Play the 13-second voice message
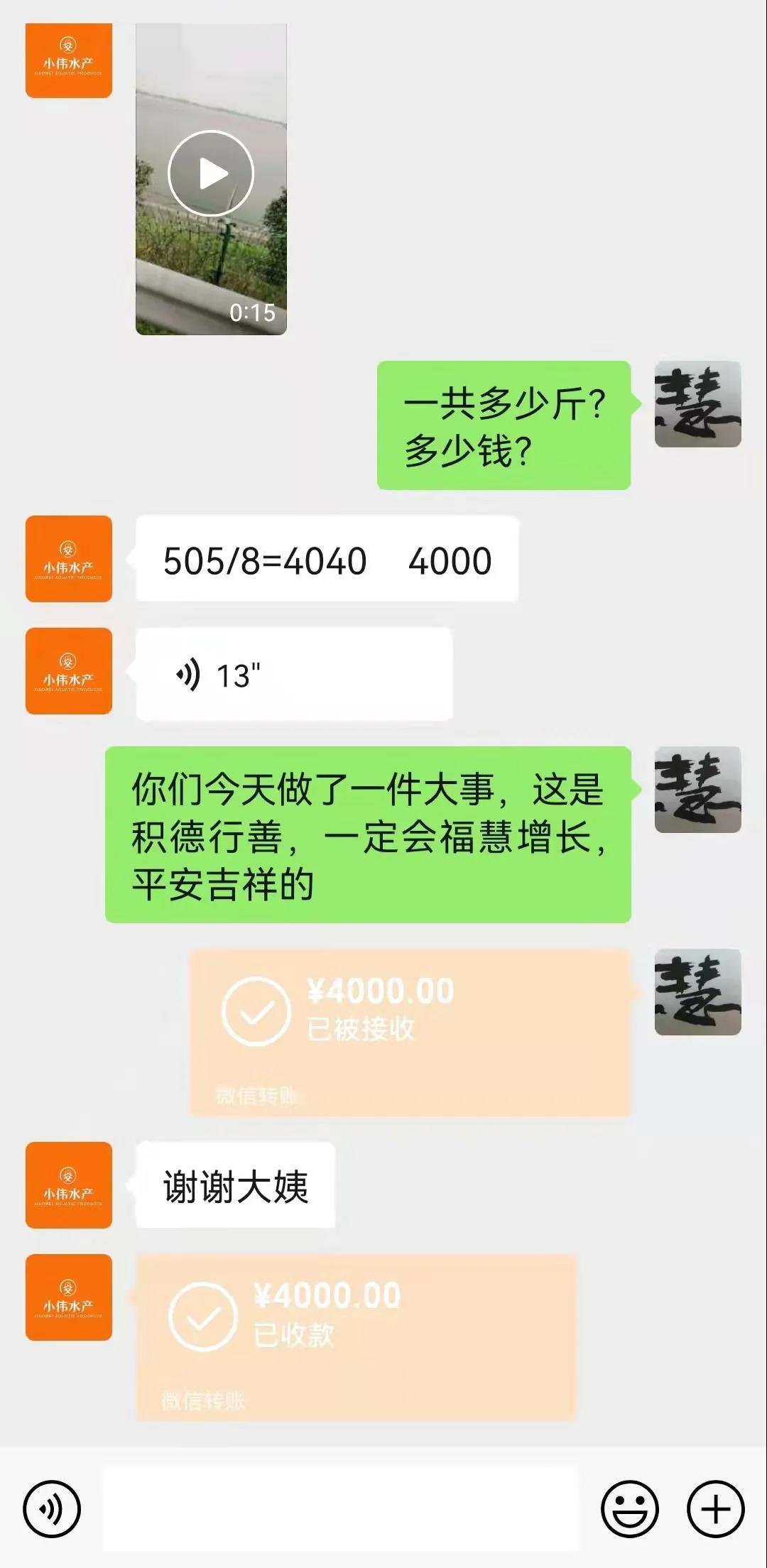The image size is (767, 1568). tap(293, 675)
